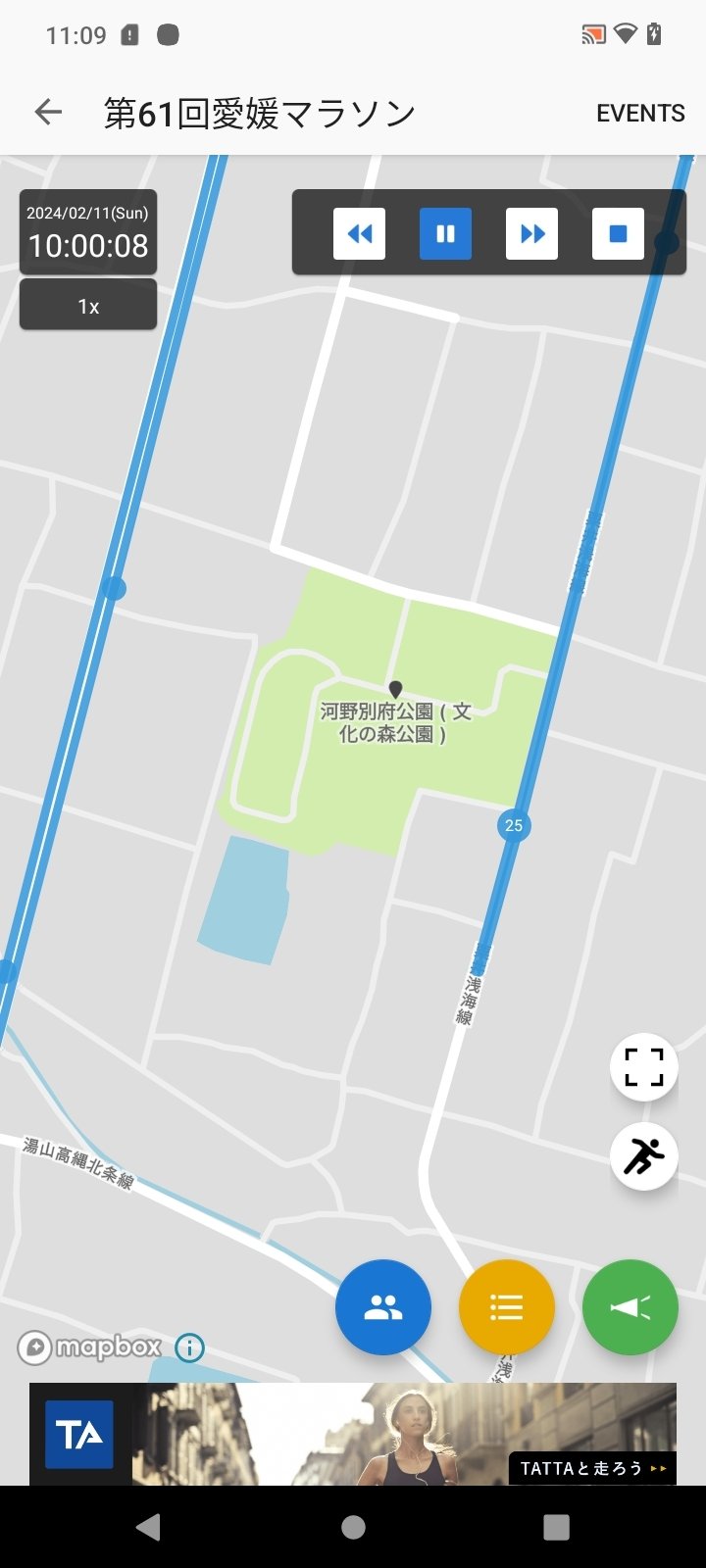This screenshot has height=1568, width=706.
Task: Open the yellow list button
Action: (507, 1307)
